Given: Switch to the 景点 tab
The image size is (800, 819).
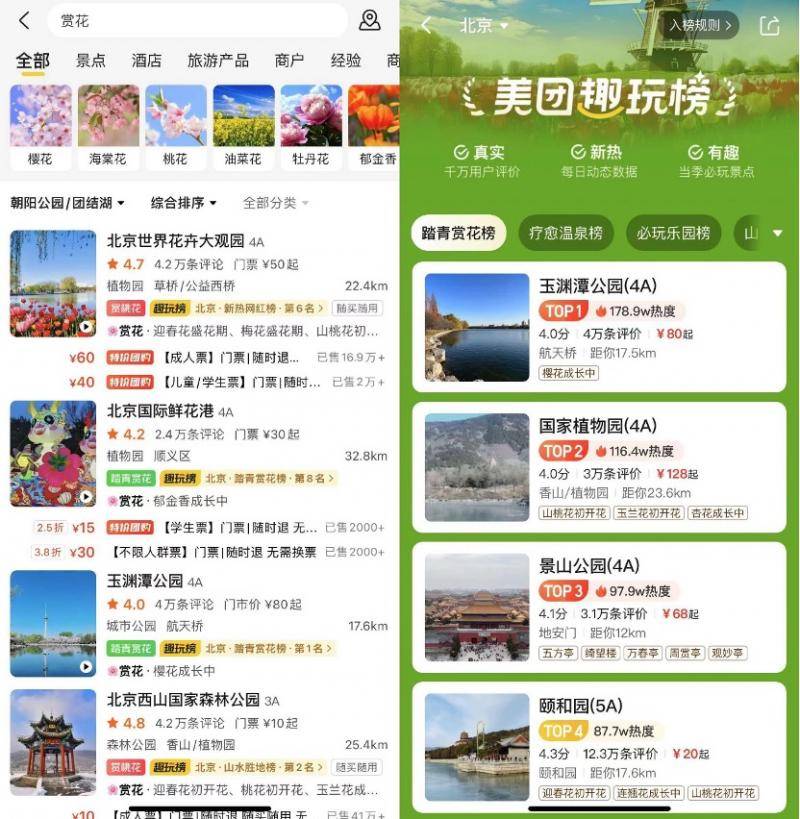Looking at the screenshot, I should click(89, 60).
